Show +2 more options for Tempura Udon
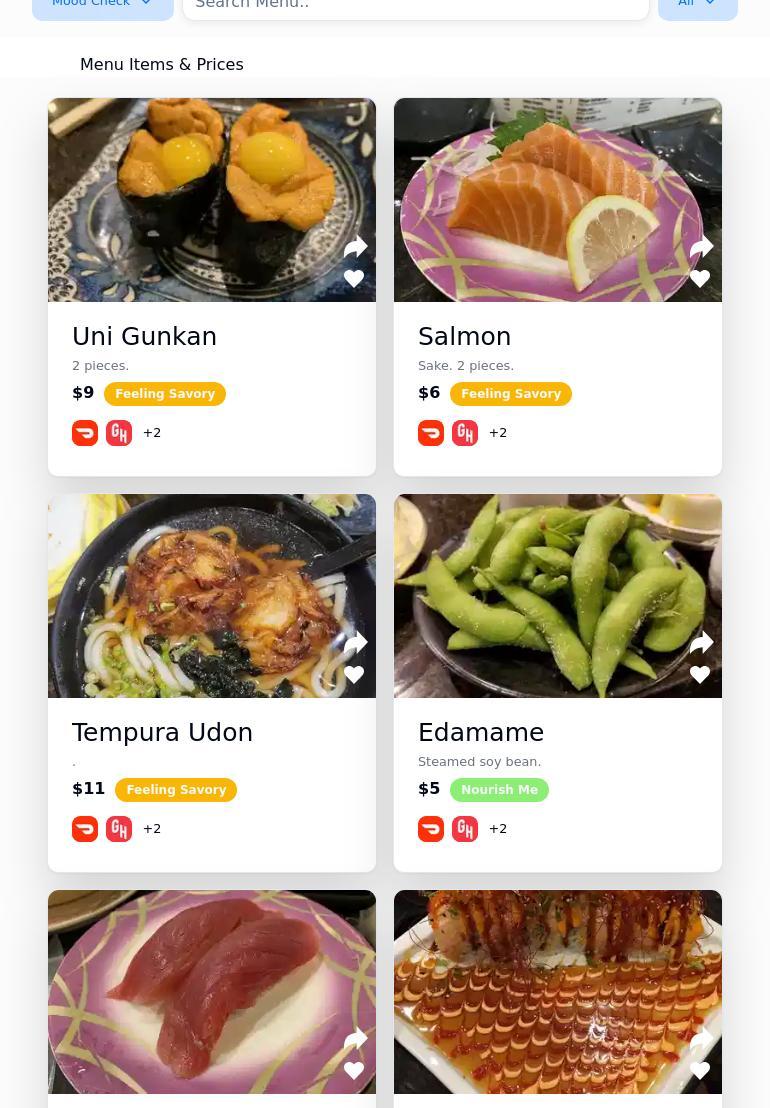Image resolution: width=770 pixels, height=1108 pixels. 152,829
